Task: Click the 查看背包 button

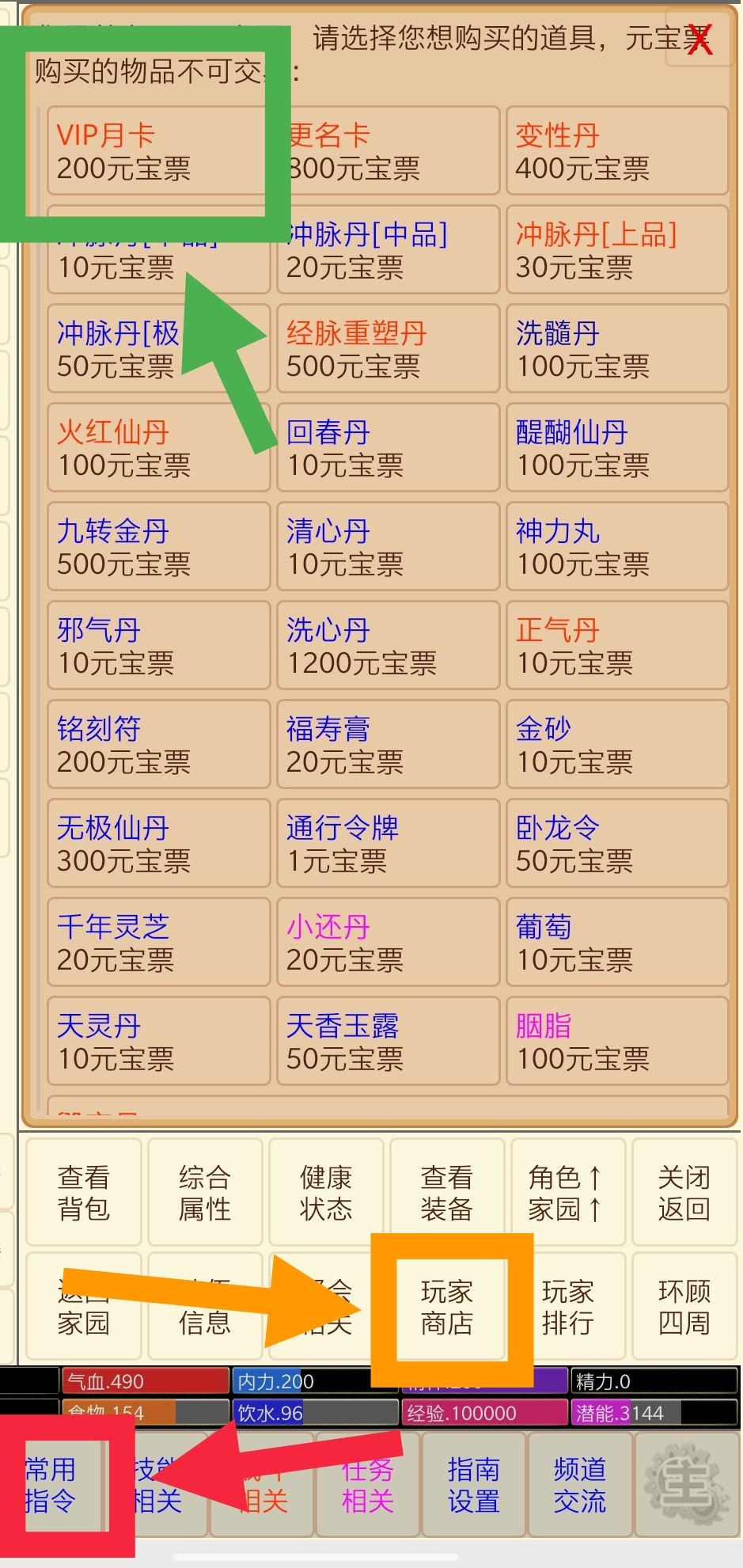Action: [x=83, y=1194]
